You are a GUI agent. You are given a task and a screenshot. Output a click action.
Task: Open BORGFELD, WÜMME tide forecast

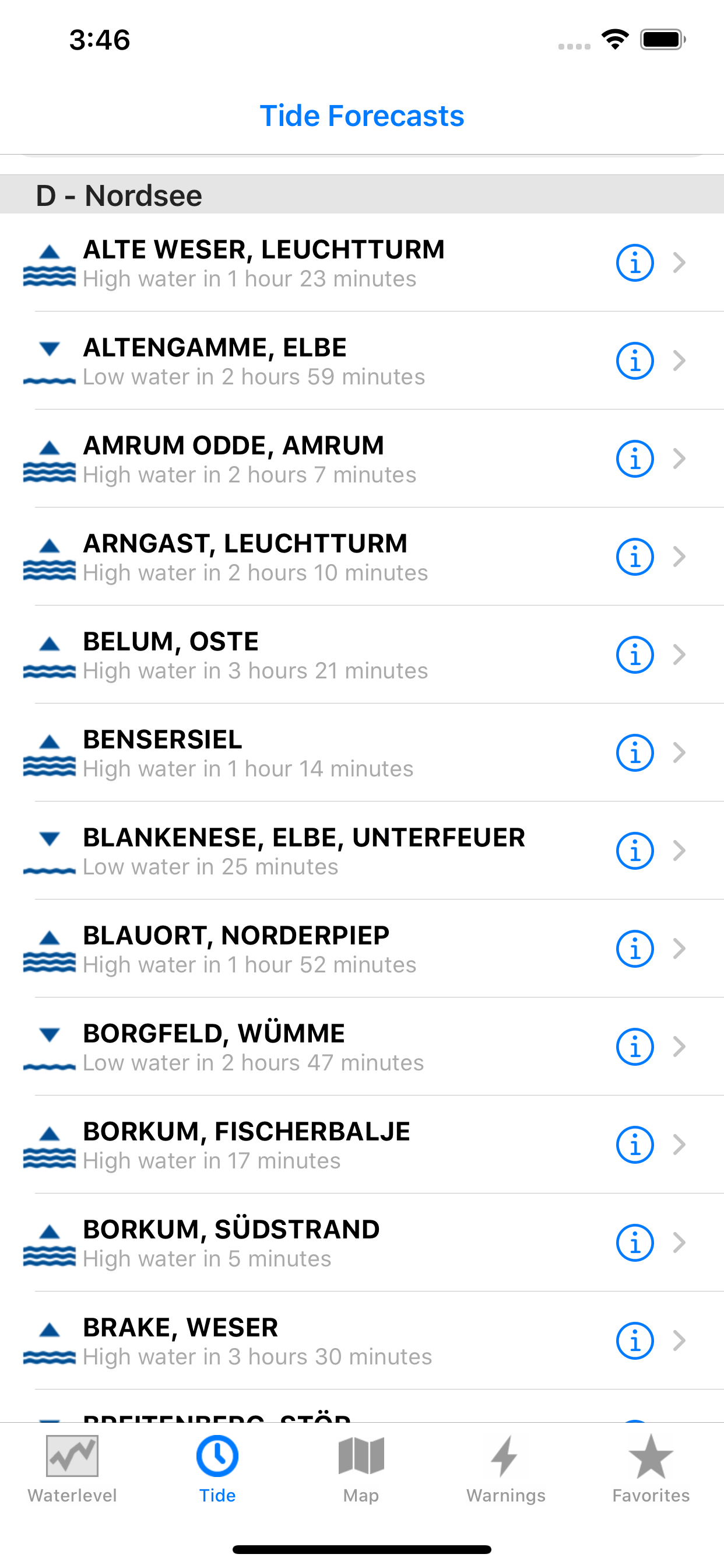point(304,1047)
